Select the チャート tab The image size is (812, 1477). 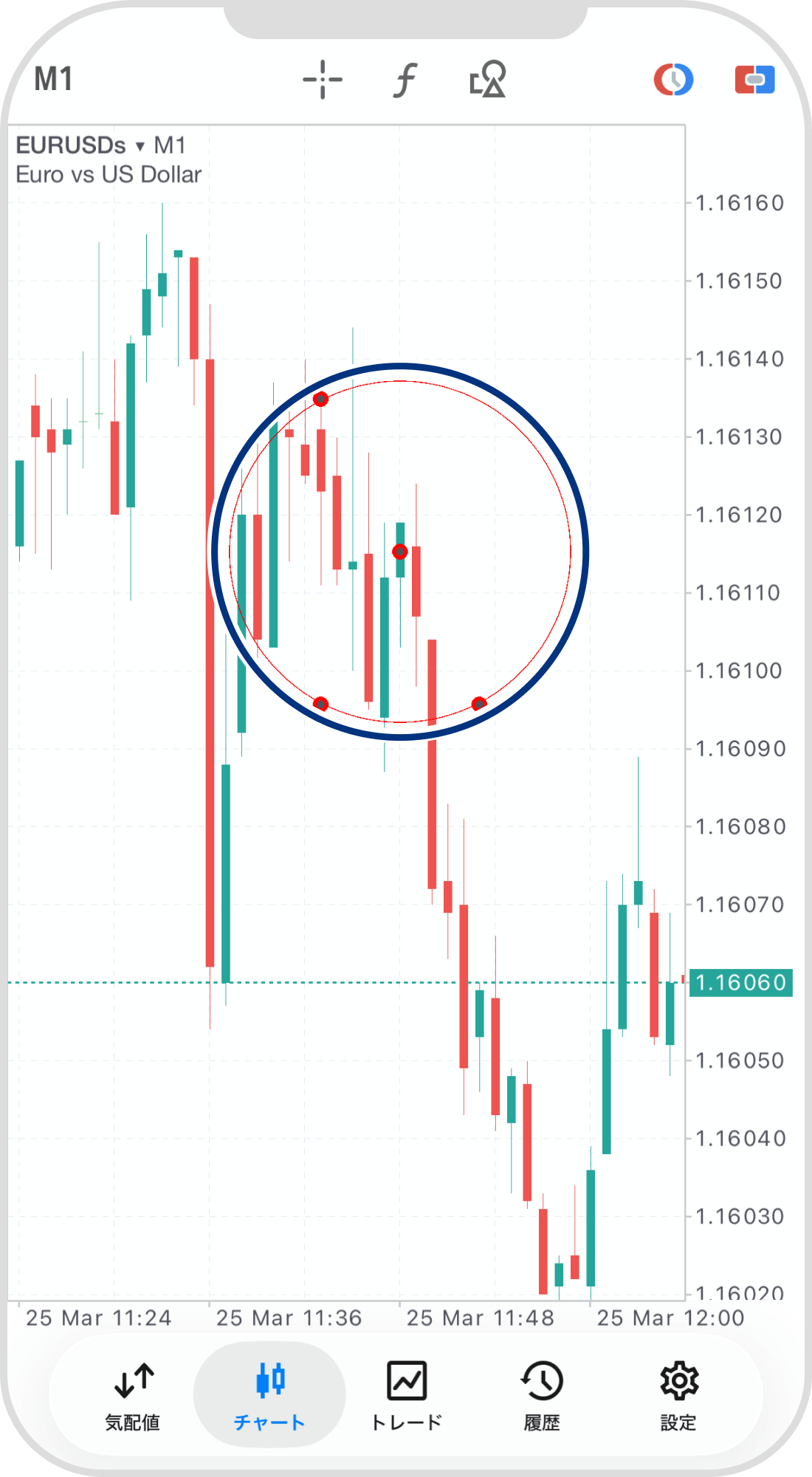tap(269, 1396)
